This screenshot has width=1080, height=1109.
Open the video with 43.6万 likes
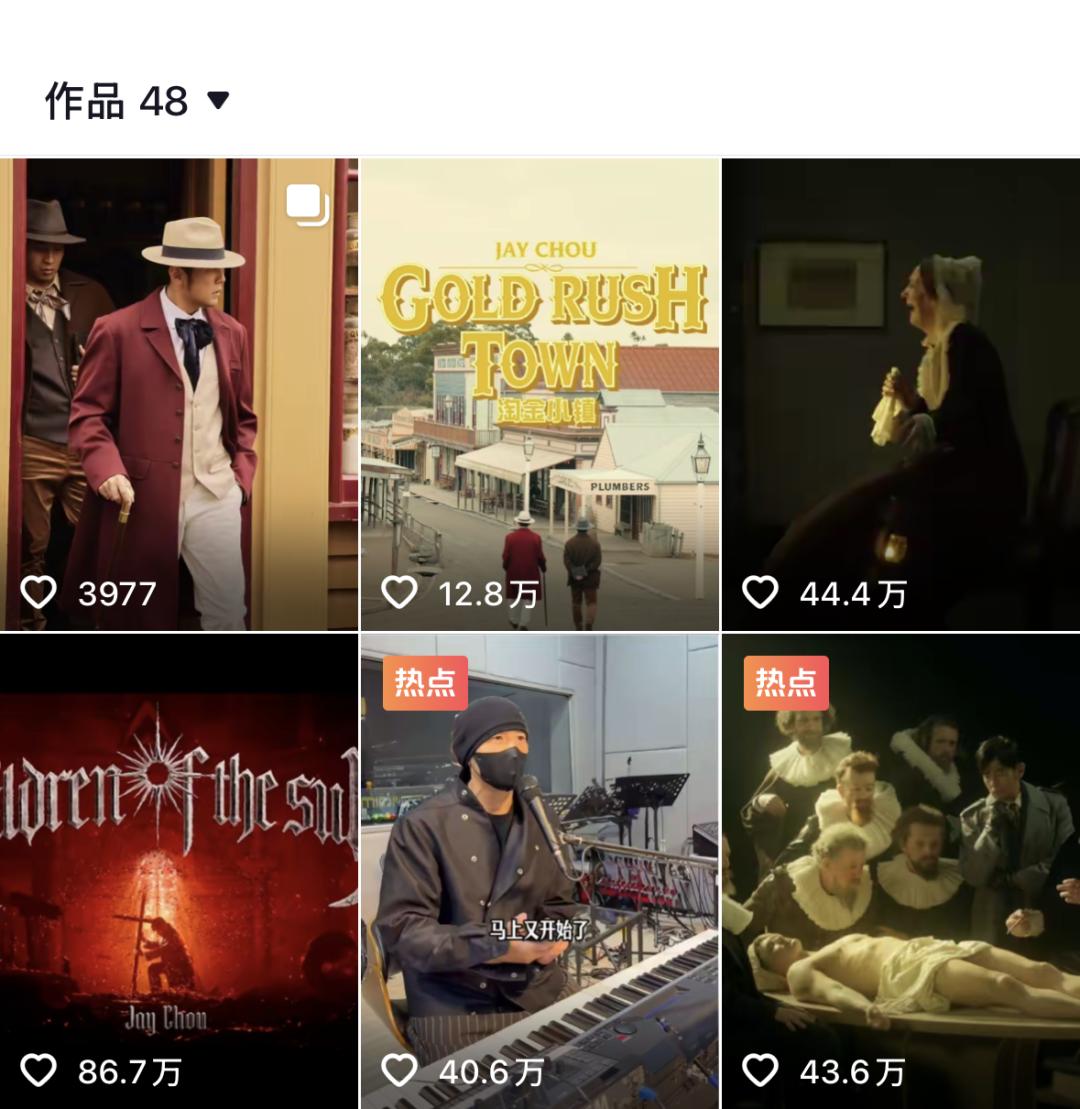(x=900, y=870)
